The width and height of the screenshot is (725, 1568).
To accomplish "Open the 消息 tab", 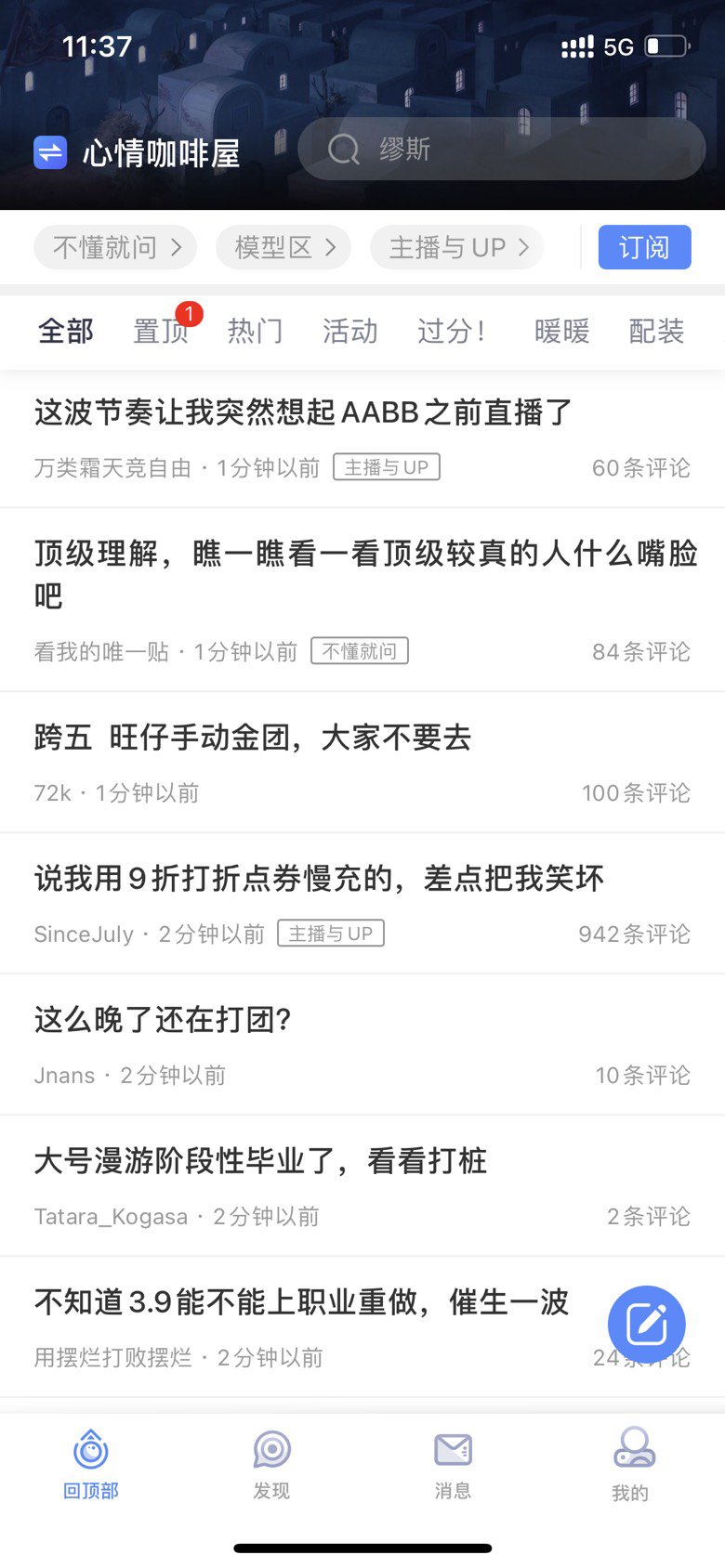I will [x=453, y=1464].
